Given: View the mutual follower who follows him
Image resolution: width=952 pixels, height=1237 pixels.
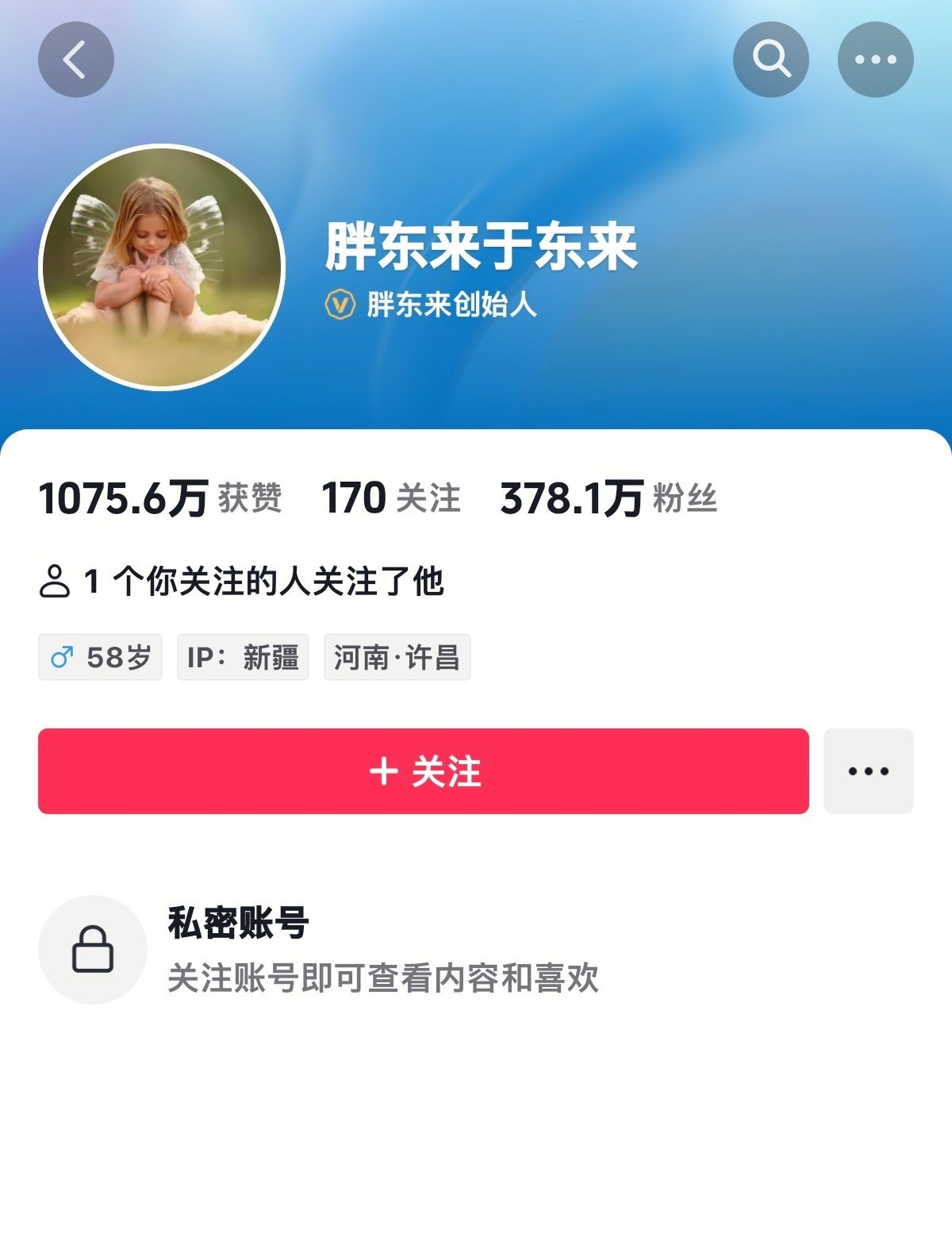Looking at the screenshot, I should coord(241,582).
